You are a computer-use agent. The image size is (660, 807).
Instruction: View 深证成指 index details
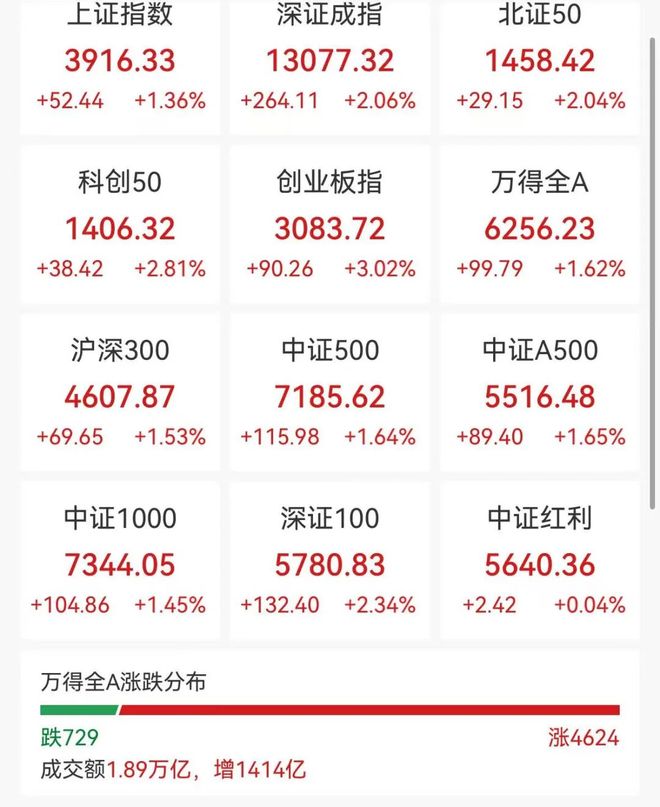tap(330, 60)
